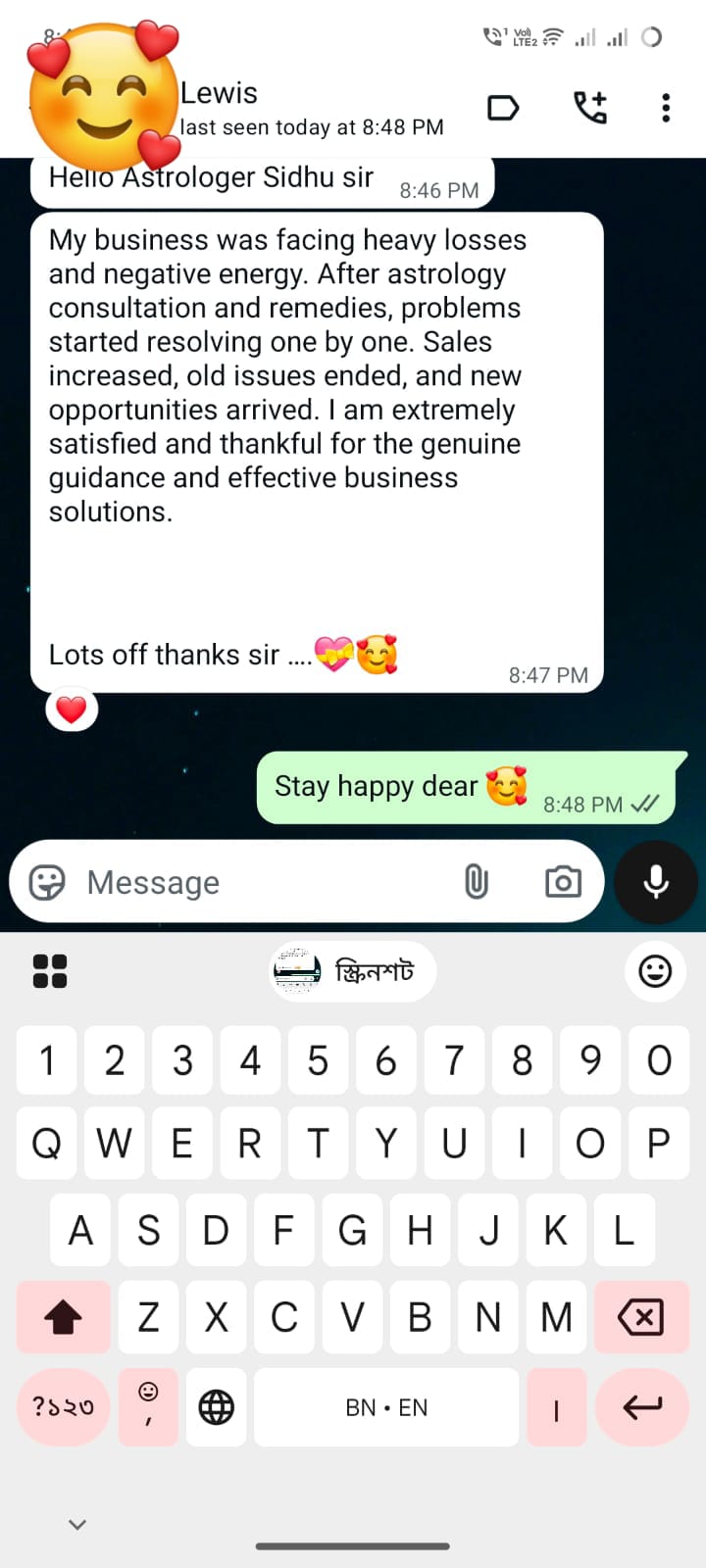The image size is (706, 1568).
Task: Open the camera from the message bar
Action: pyautogui.click(x=563, y=882)
